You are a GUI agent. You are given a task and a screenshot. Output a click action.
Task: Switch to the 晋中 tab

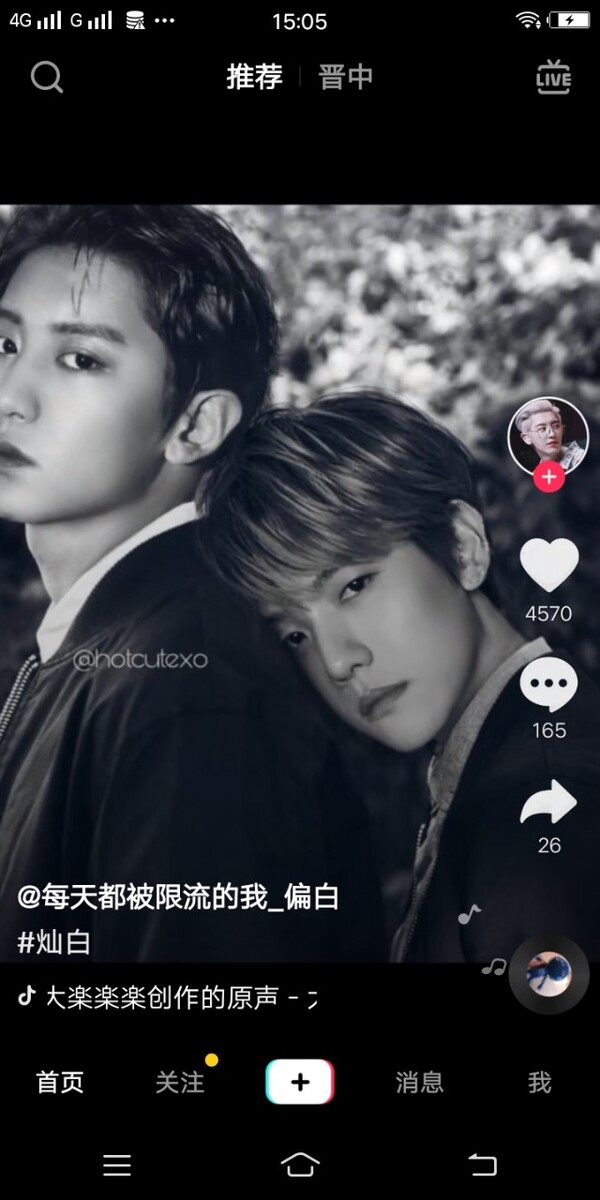coord(346,77)
